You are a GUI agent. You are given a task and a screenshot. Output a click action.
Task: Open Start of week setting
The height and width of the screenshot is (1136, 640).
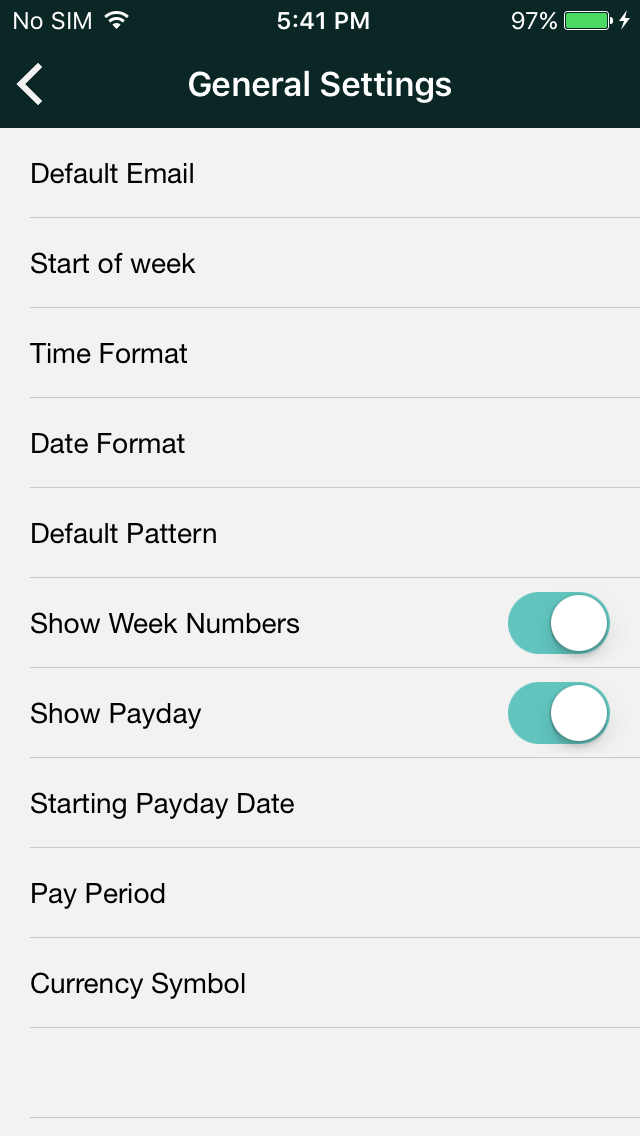[x=320, y=263]
